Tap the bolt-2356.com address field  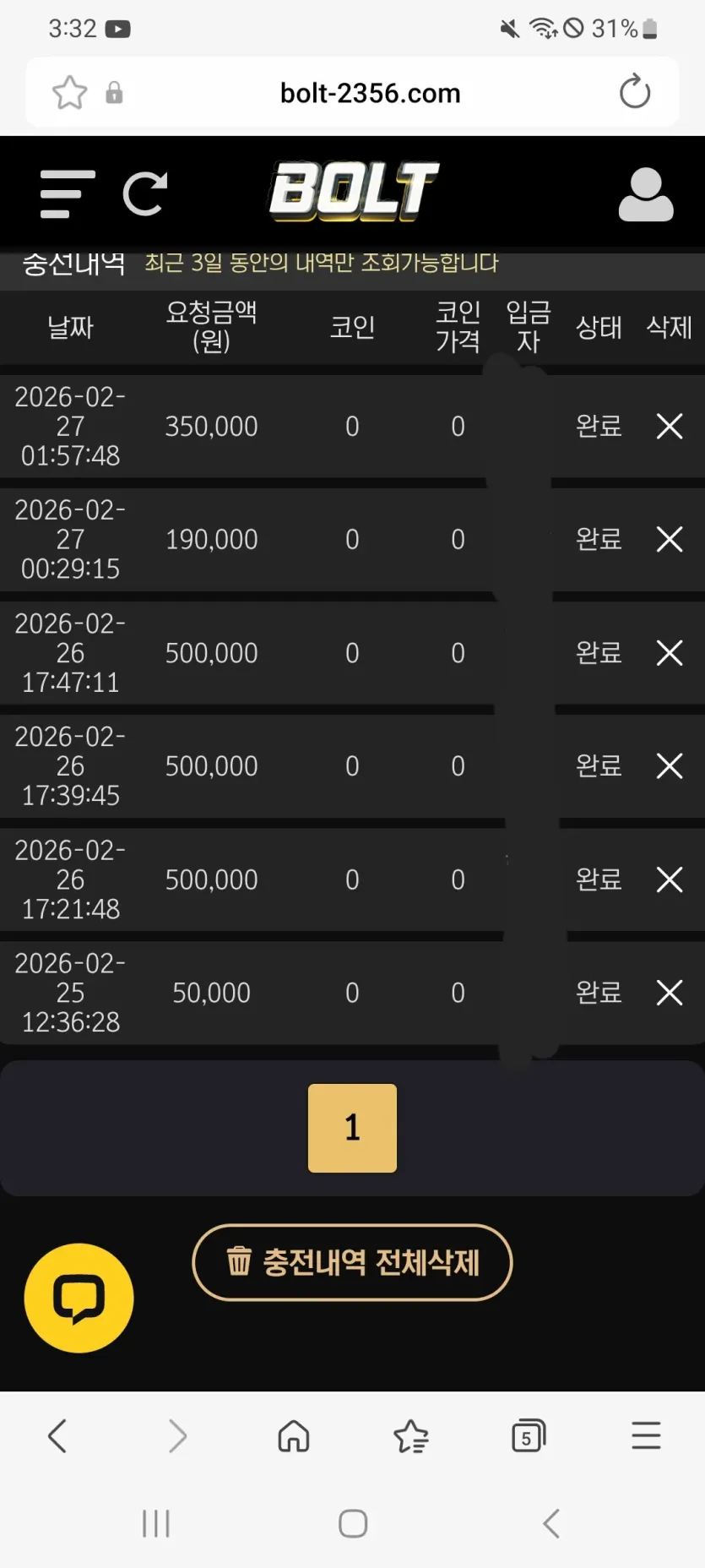tap(370, 93)
